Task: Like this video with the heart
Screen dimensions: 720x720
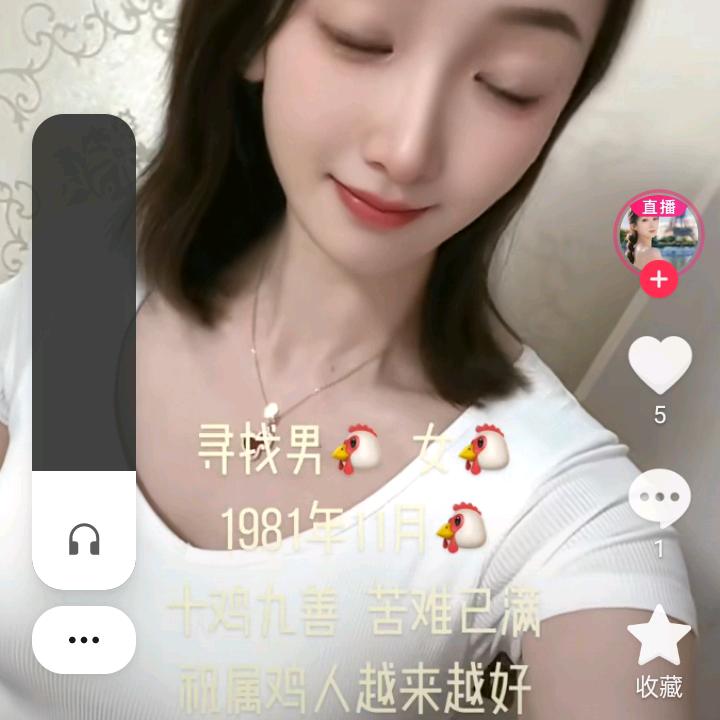Action: (660, 365)
